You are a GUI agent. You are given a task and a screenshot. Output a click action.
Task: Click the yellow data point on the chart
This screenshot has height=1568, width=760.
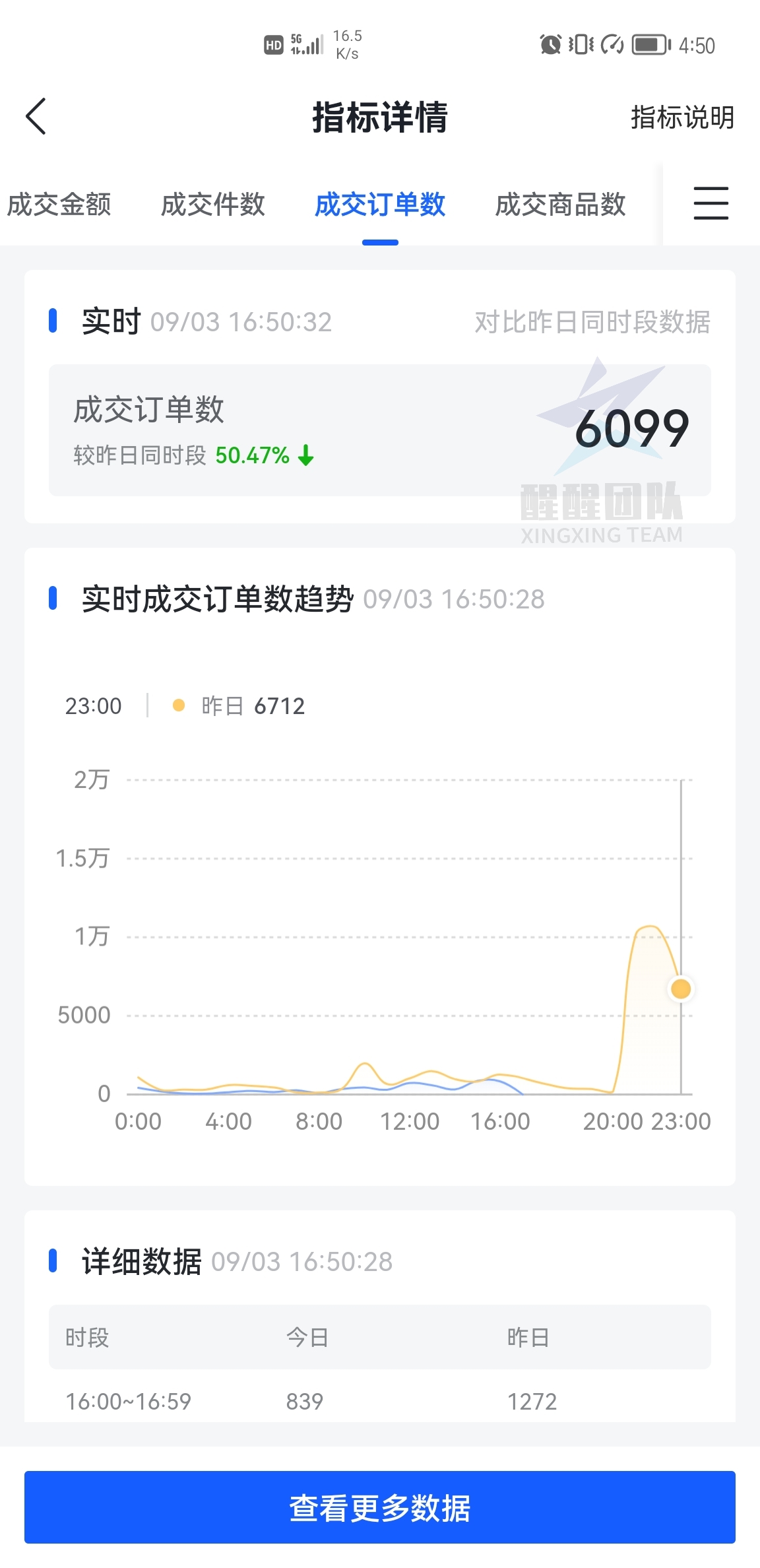pos(681,987)
